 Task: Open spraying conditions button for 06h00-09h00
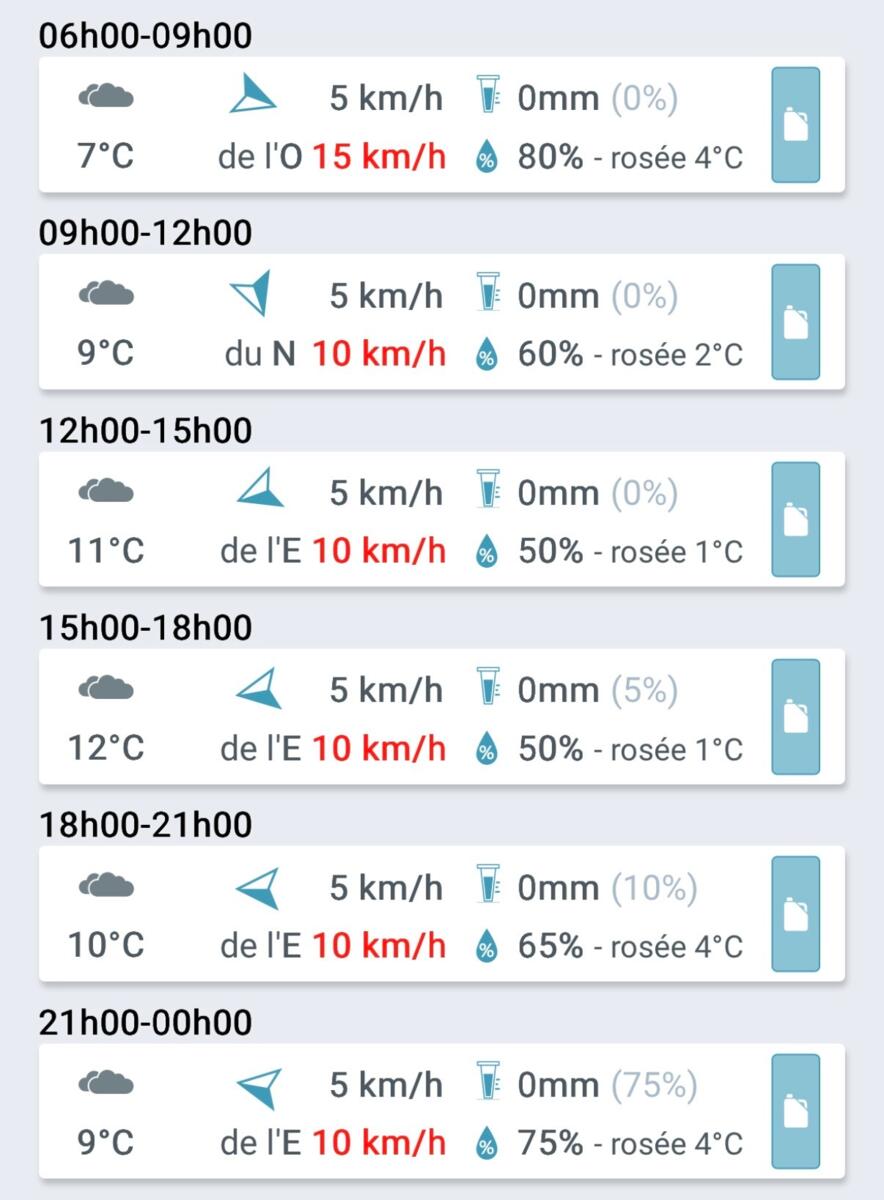click(795, 125)
